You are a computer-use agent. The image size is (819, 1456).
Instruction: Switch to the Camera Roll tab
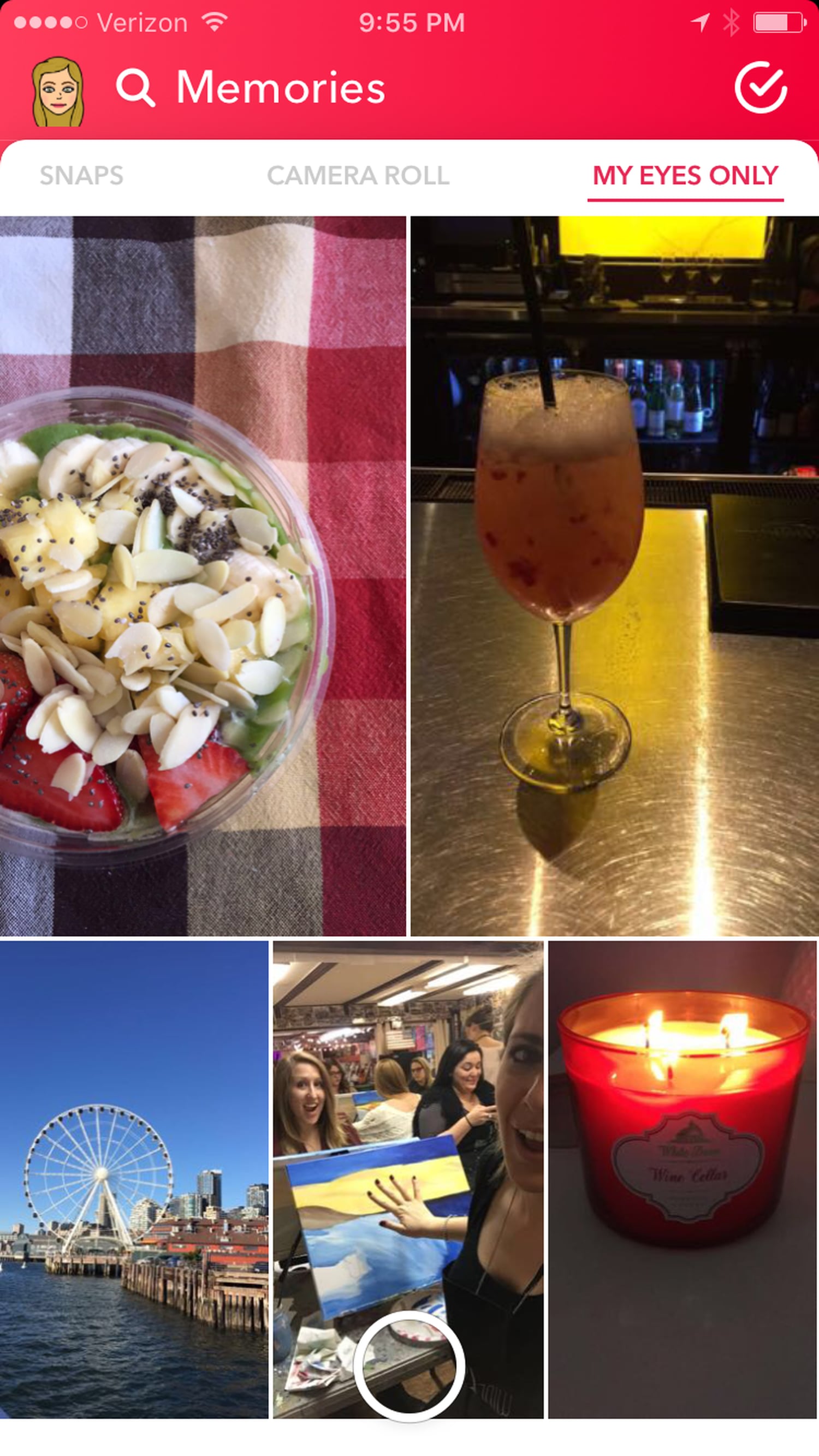[x=358, y=175]
